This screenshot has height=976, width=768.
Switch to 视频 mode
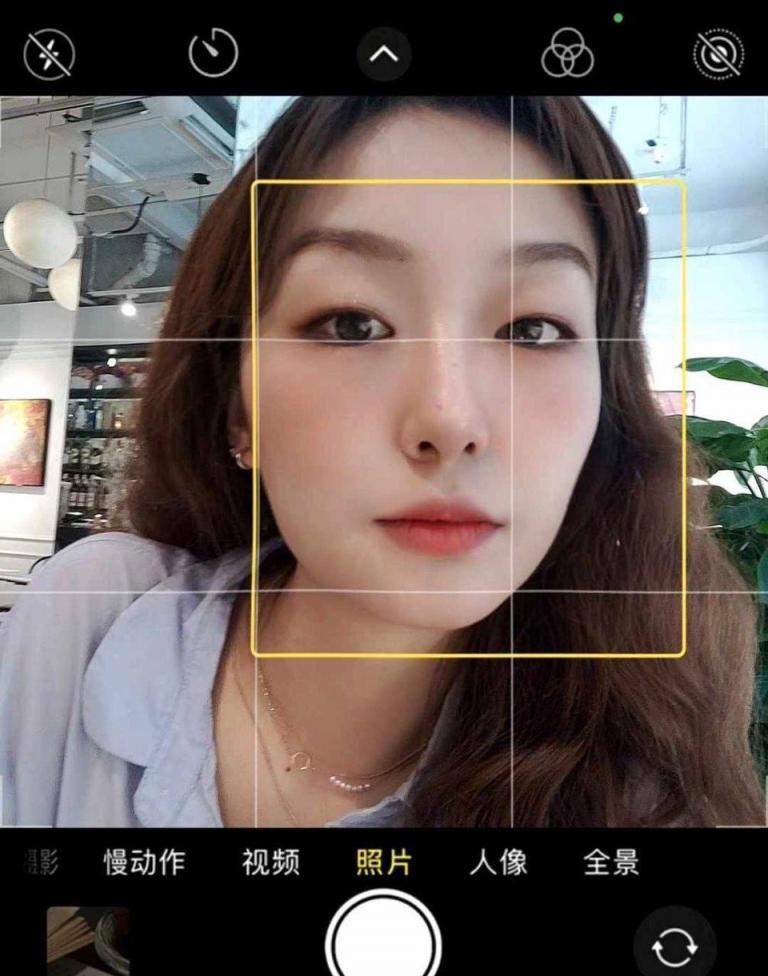tap(270, 862)
